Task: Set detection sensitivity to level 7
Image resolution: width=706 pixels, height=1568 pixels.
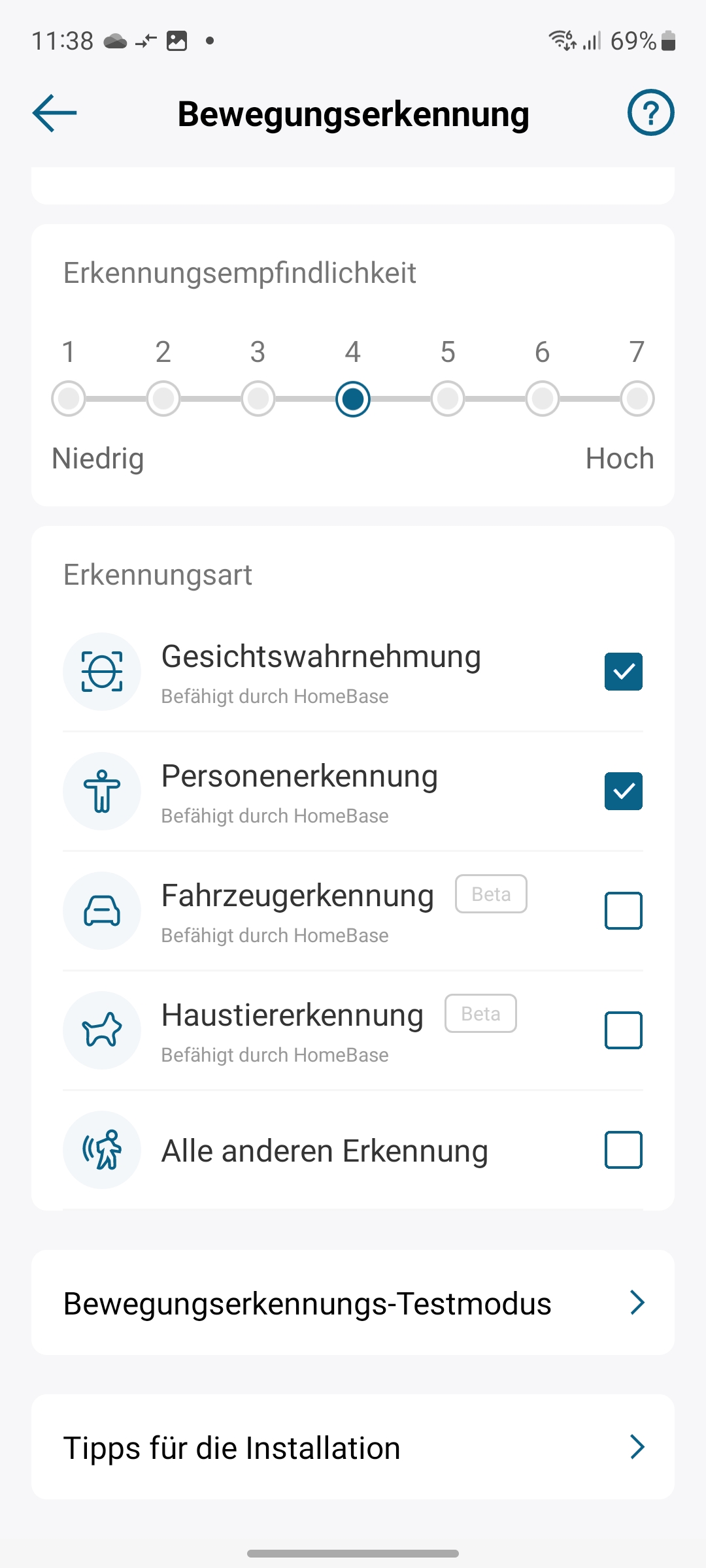Action: click(637, 399)
